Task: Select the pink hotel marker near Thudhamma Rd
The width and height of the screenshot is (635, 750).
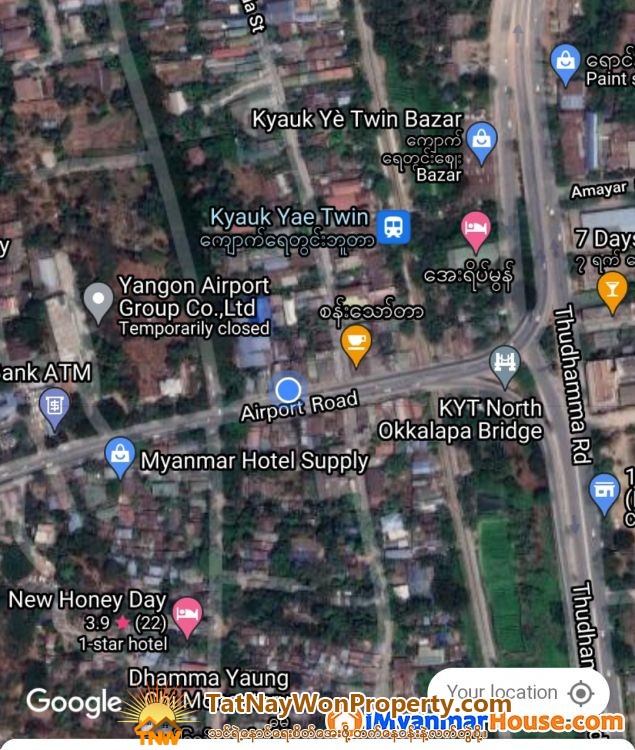Action: point(476,230)
